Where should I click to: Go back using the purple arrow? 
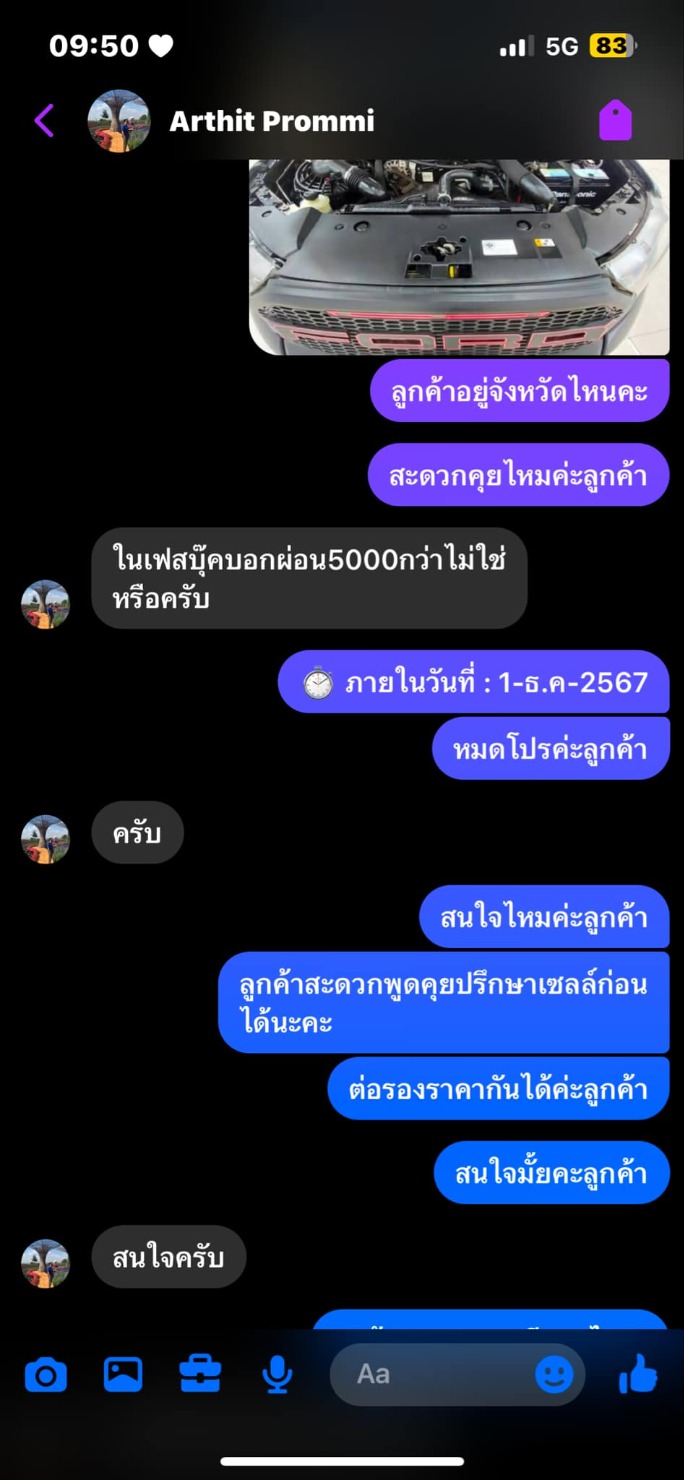44,121
